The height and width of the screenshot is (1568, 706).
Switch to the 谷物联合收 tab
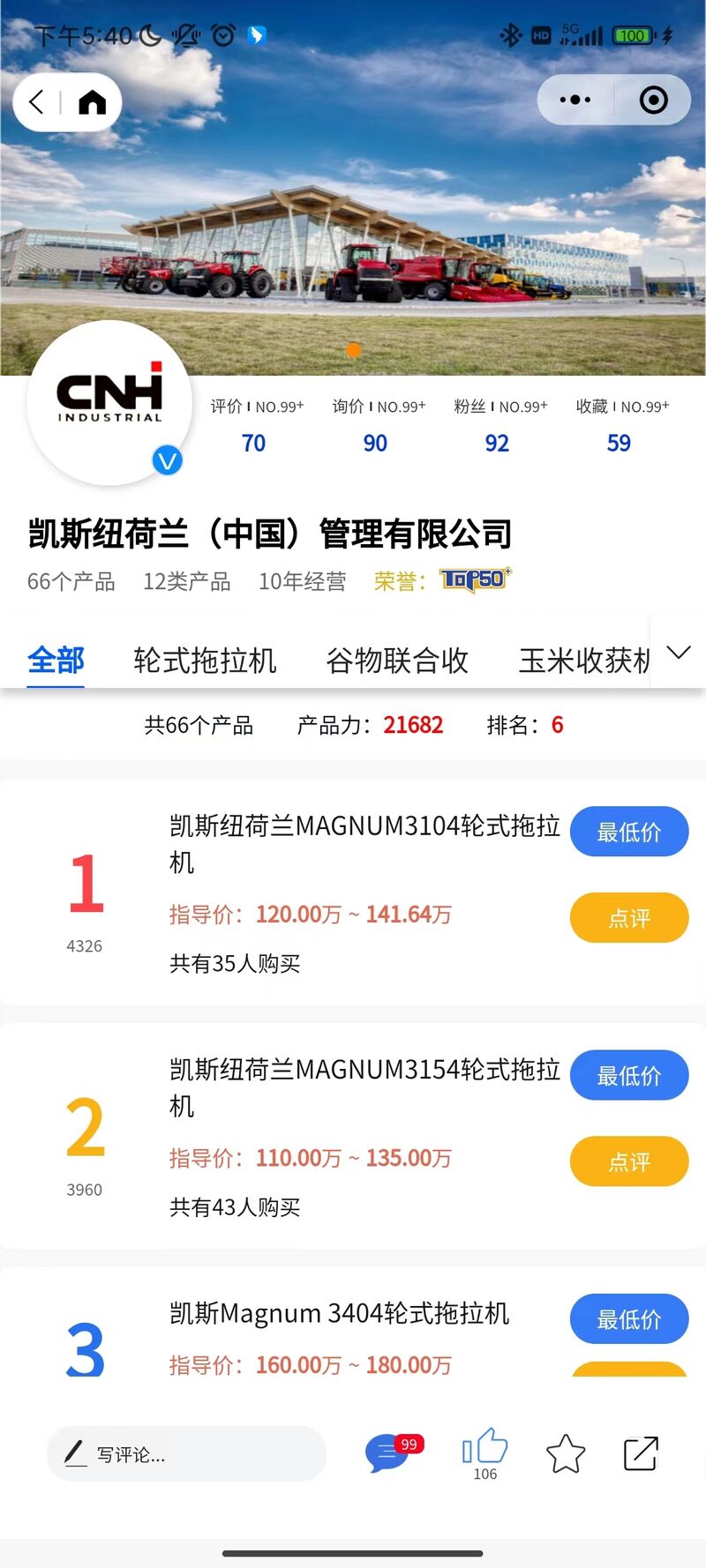tap(397, 661)
